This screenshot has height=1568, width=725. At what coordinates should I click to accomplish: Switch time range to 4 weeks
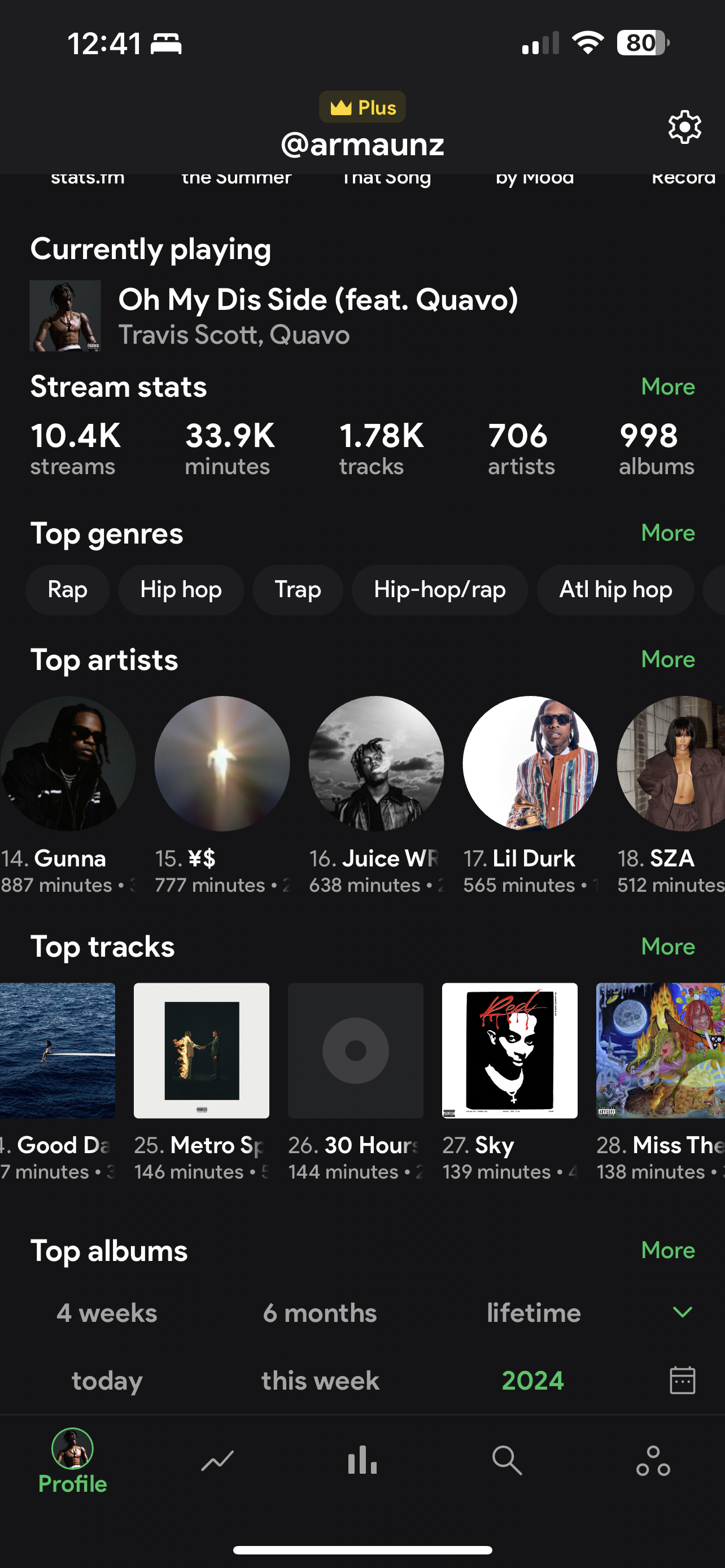[107, 1313]
